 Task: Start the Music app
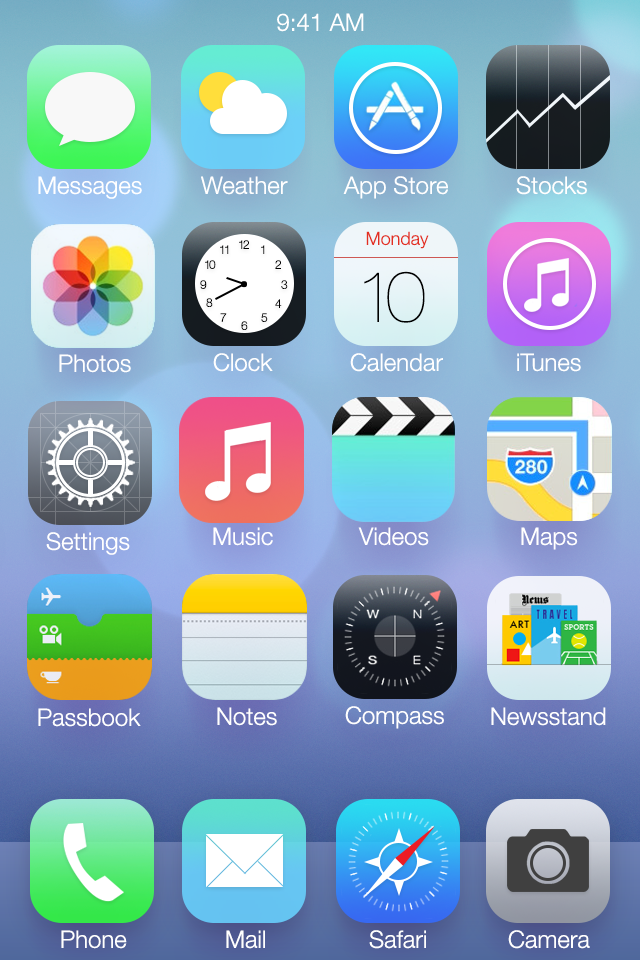coord(241,460)
